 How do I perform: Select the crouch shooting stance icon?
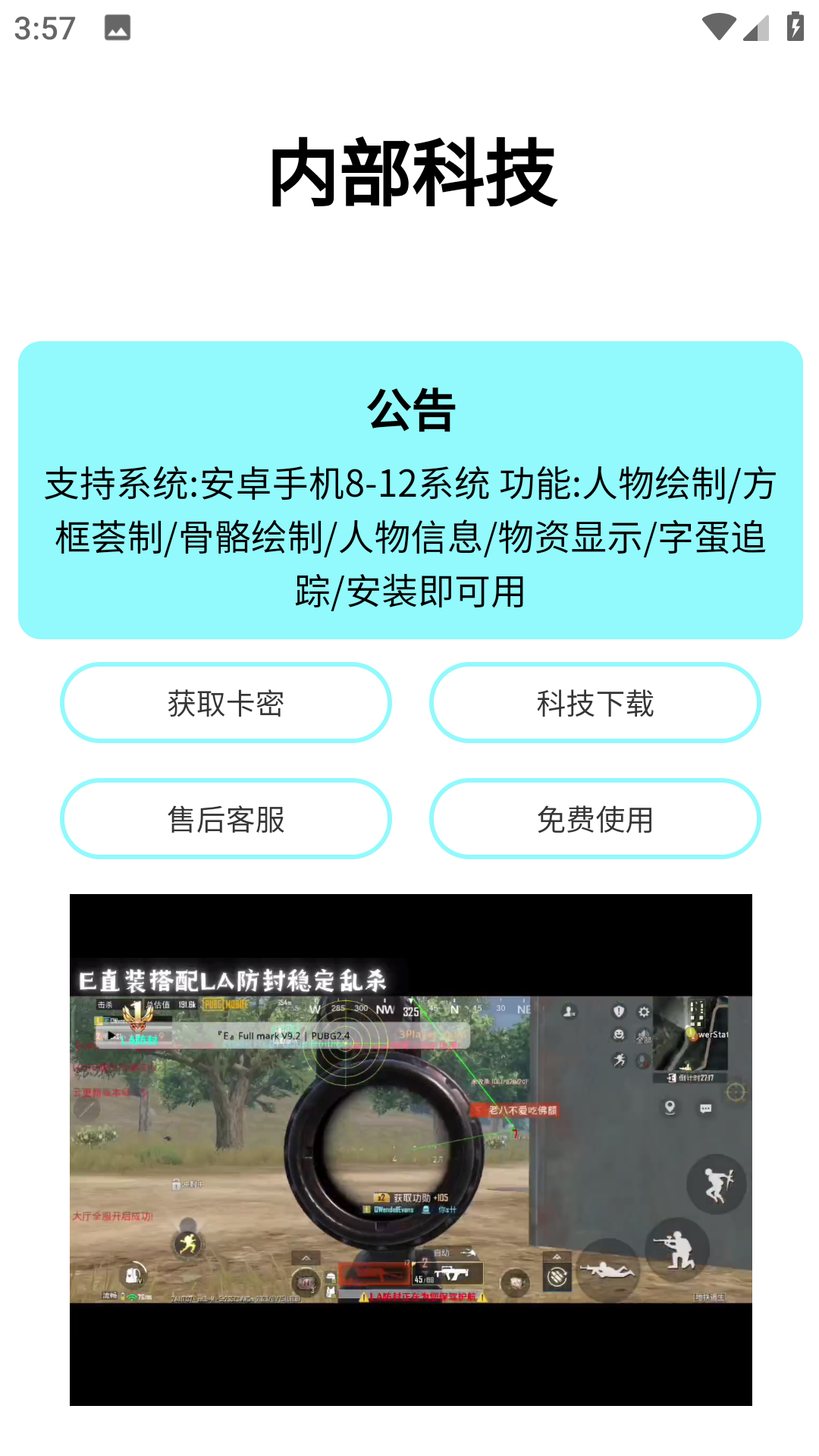(677, 1246)
